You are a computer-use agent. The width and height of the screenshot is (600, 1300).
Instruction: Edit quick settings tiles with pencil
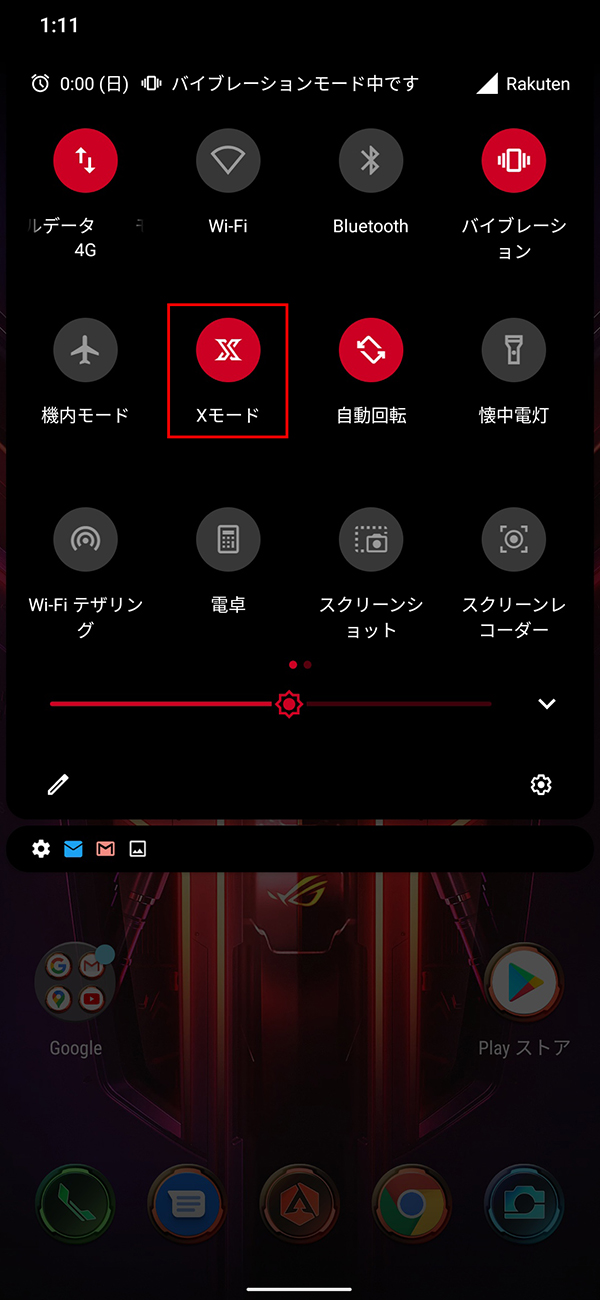coord(58,785)
